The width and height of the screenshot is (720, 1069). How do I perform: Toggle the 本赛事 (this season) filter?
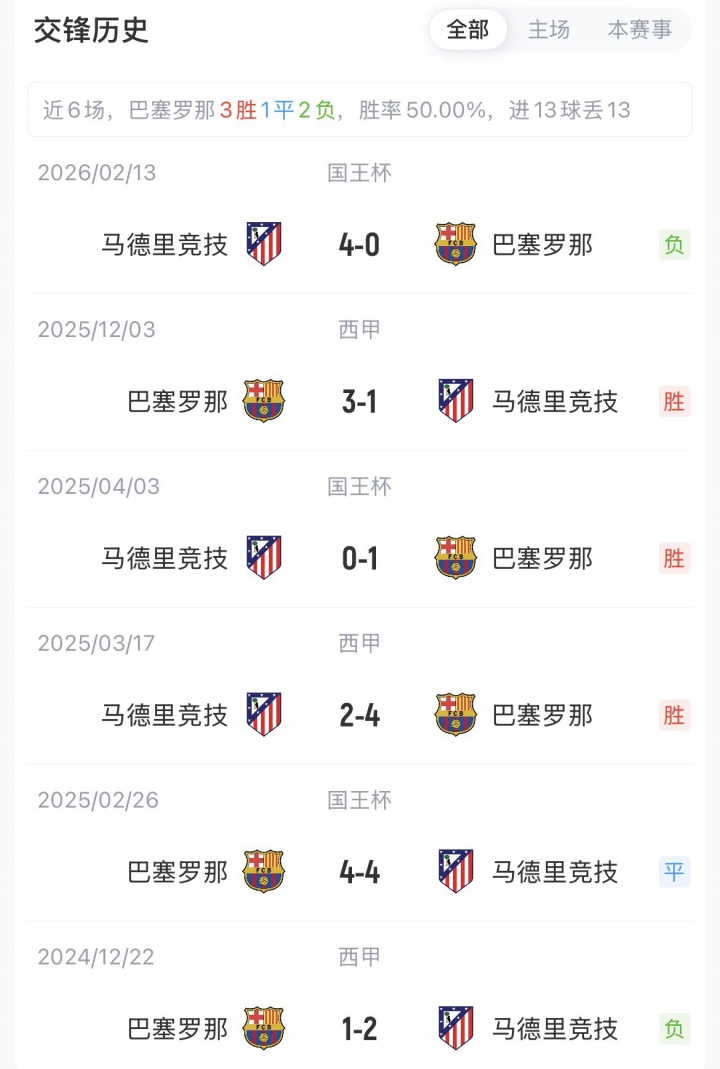(x=640, y=30)
